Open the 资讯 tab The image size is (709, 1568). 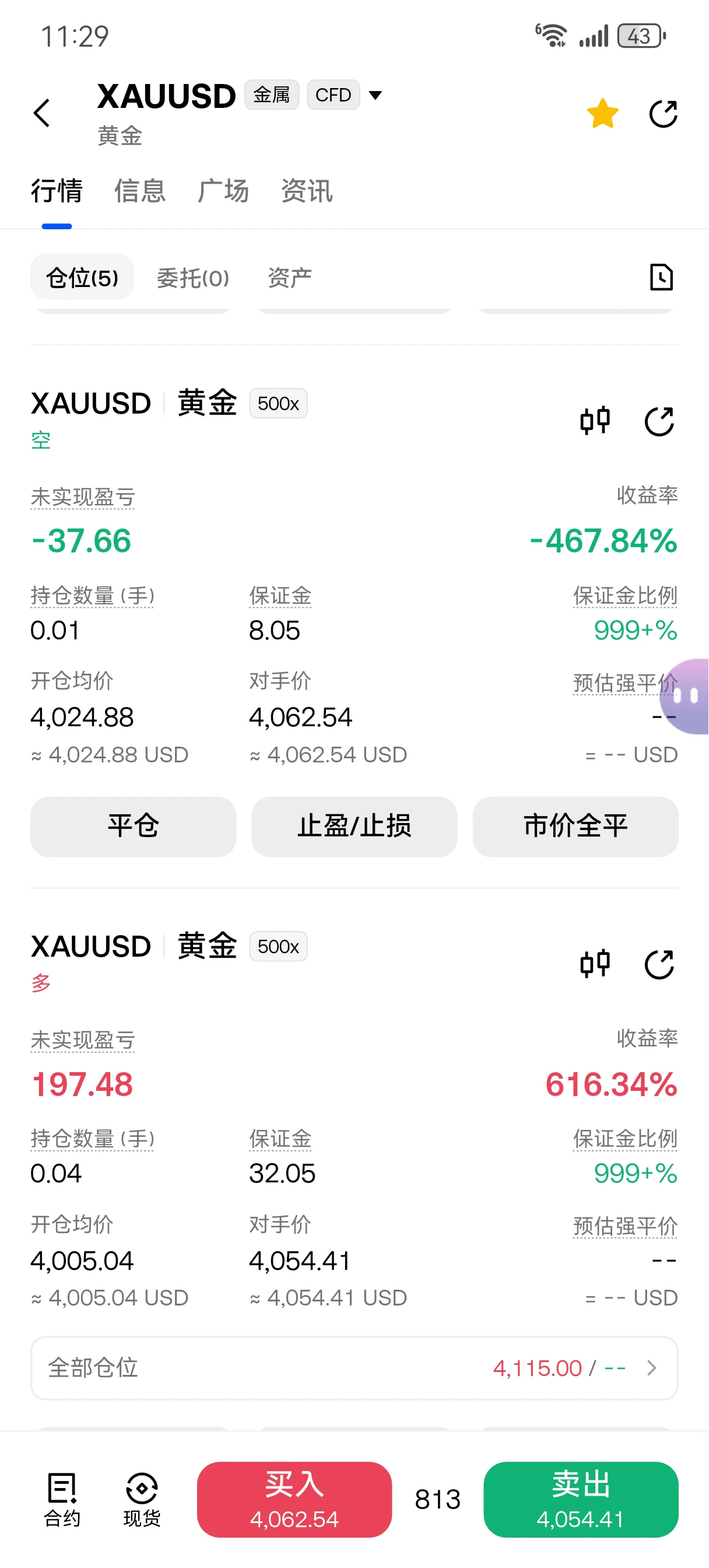pos(307,191)
